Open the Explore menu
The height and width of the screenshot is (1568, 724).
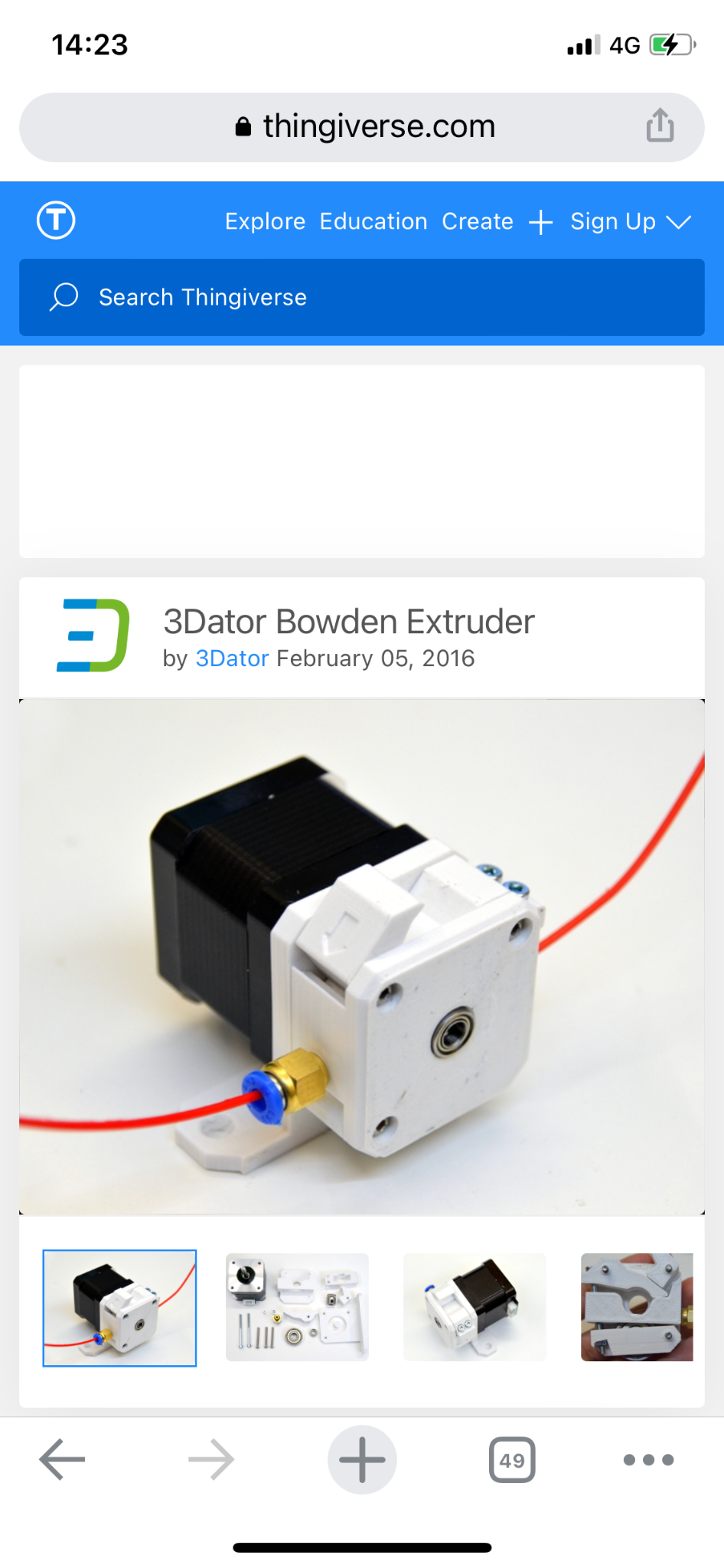click(265, 221)
